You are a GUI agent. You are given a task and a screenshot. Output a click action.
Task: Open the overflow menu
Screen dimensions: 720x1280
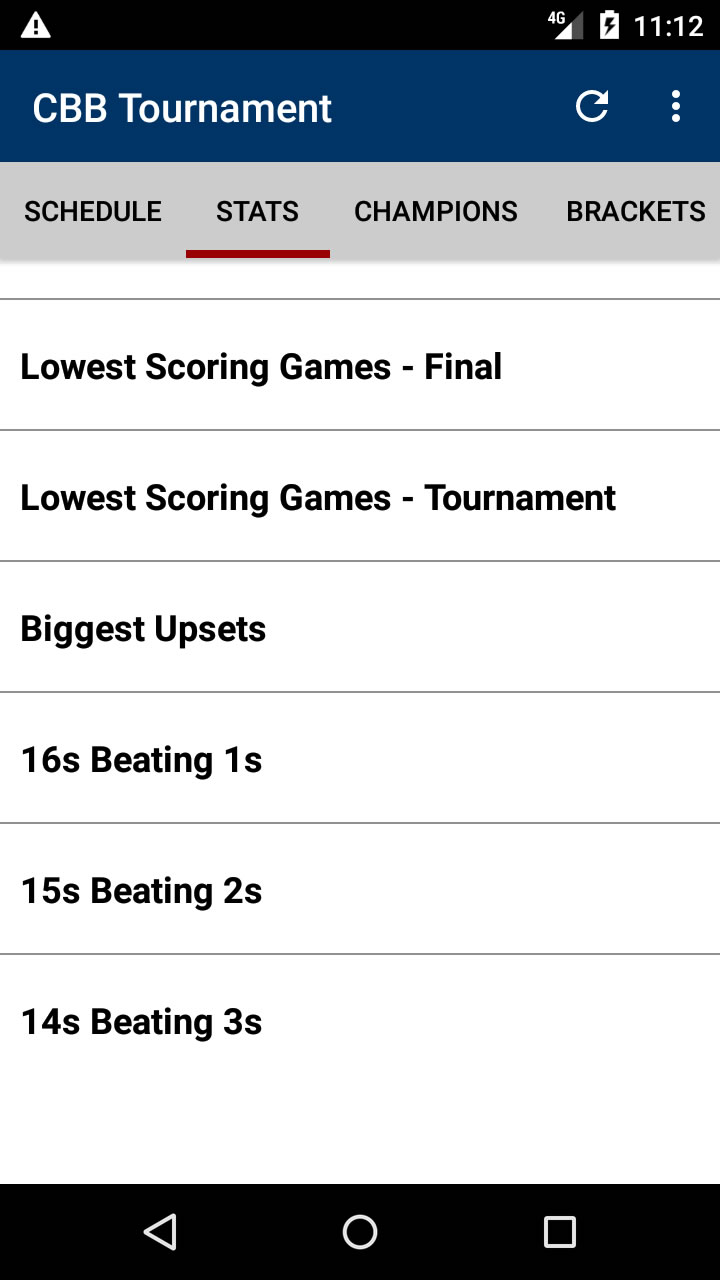tap(676, 106)
